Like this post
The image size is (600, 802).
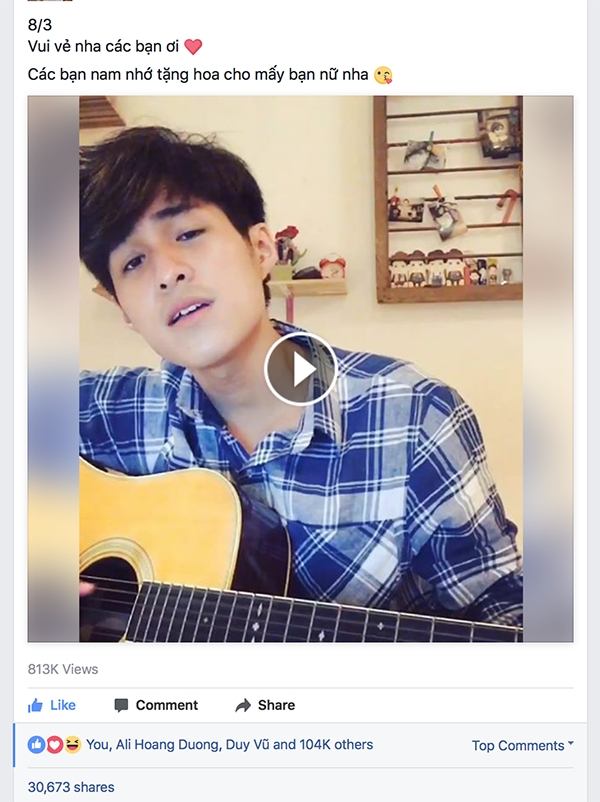pyautogui.click(x=52, y=705)
